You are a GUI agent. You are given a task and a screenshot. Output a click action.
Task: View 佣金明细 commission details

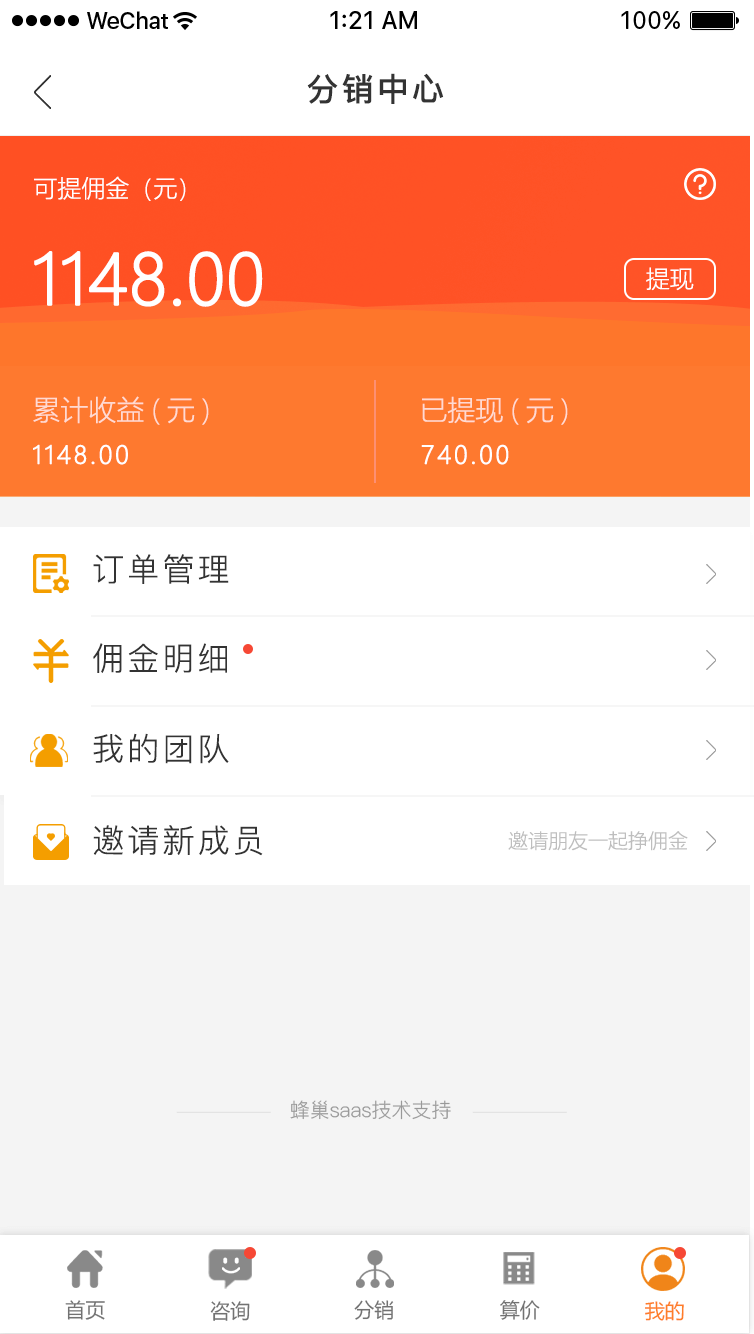[x=375, y=660]
